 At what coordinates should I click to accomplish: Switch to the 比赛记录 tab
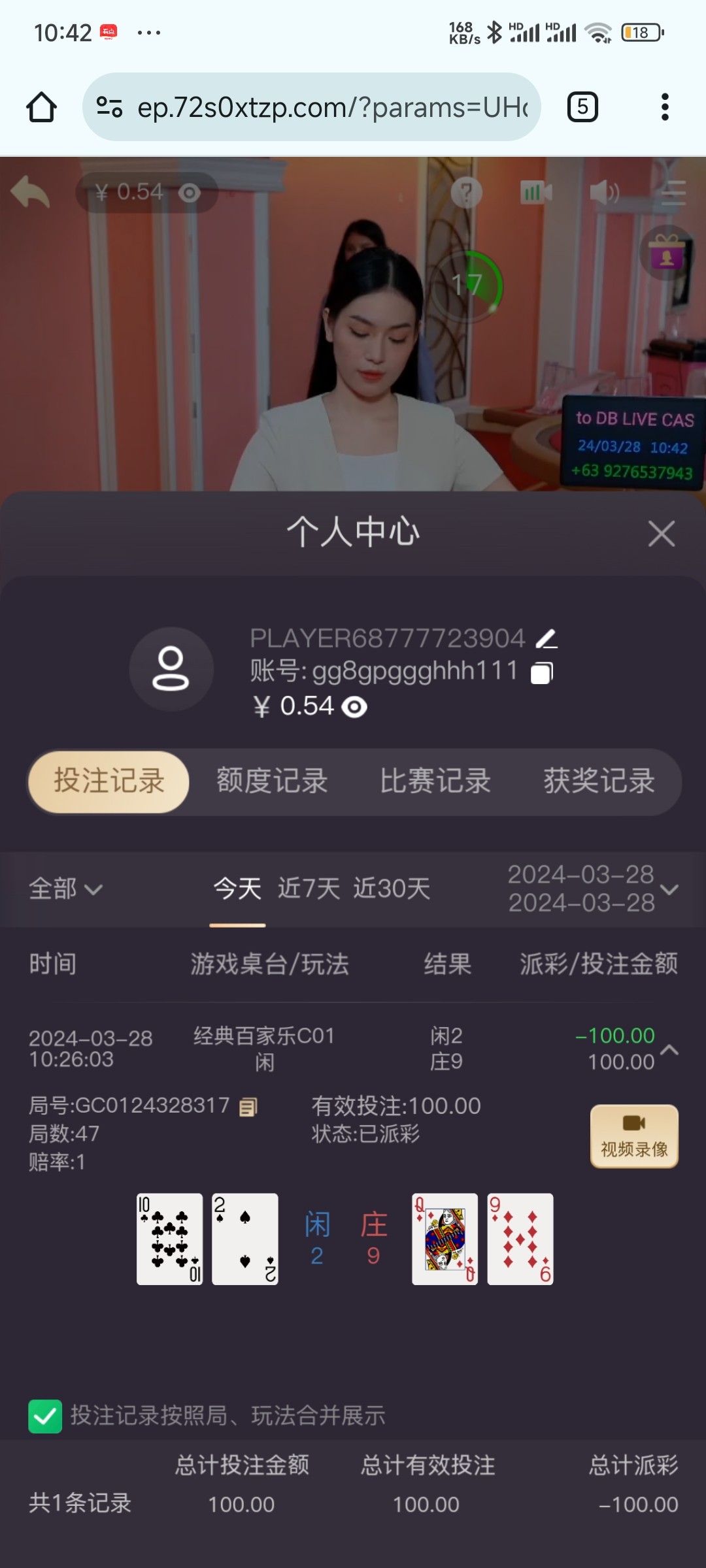435,781
